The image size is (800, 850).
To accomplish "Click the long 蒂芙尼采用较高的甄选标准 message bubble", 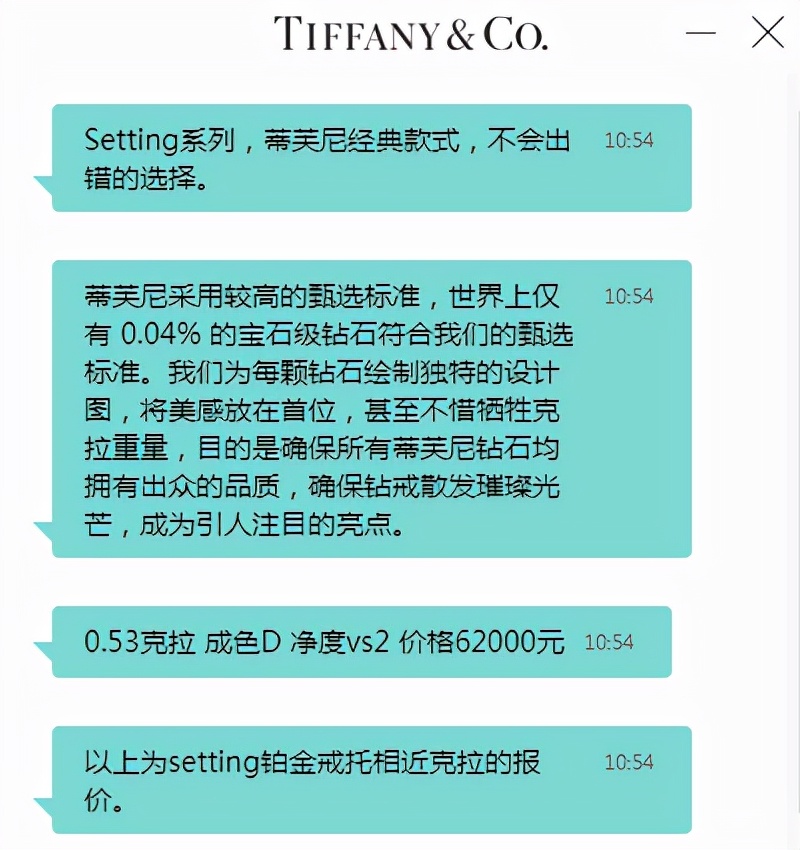I will (370, 410).
